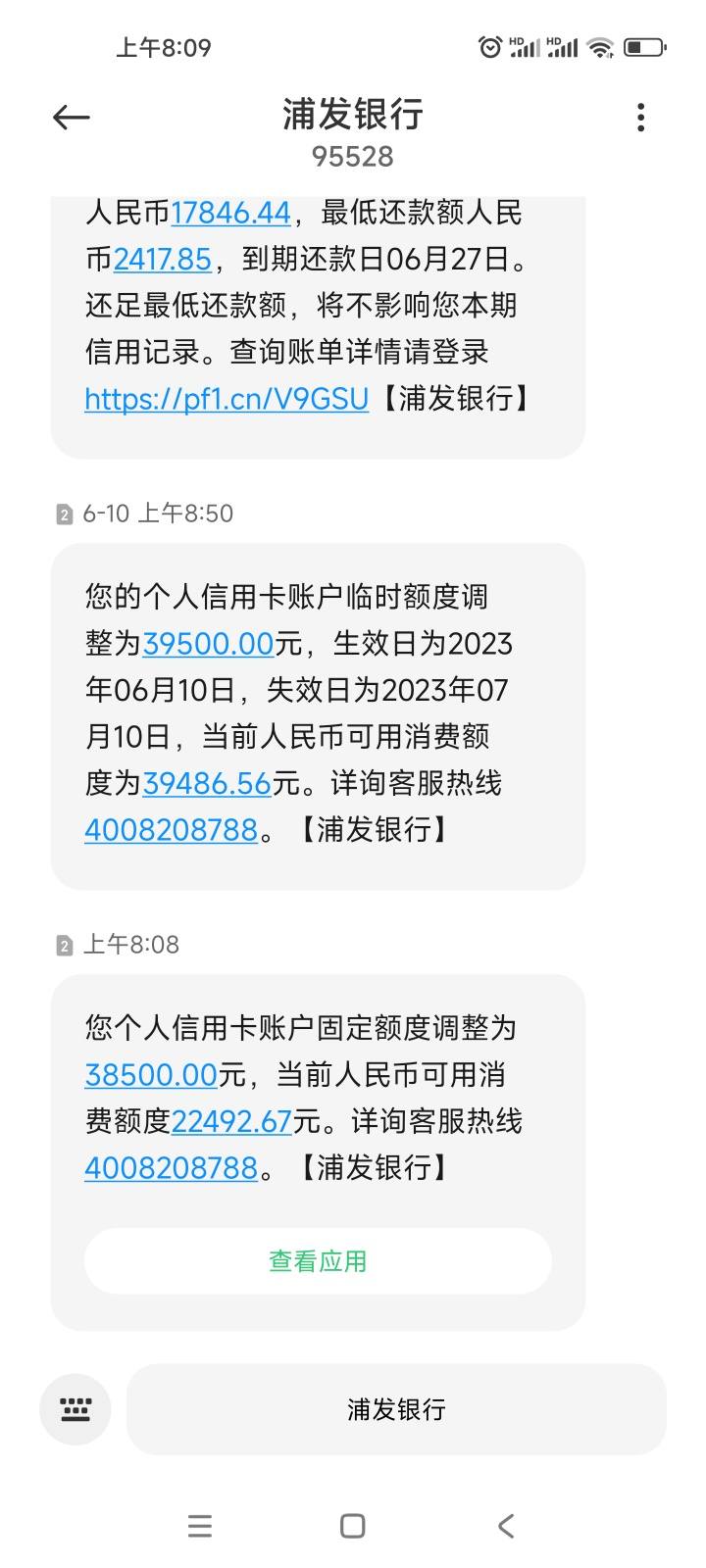Open the three-dot overflow menu
706x1568 pixels.
(640, 118)
